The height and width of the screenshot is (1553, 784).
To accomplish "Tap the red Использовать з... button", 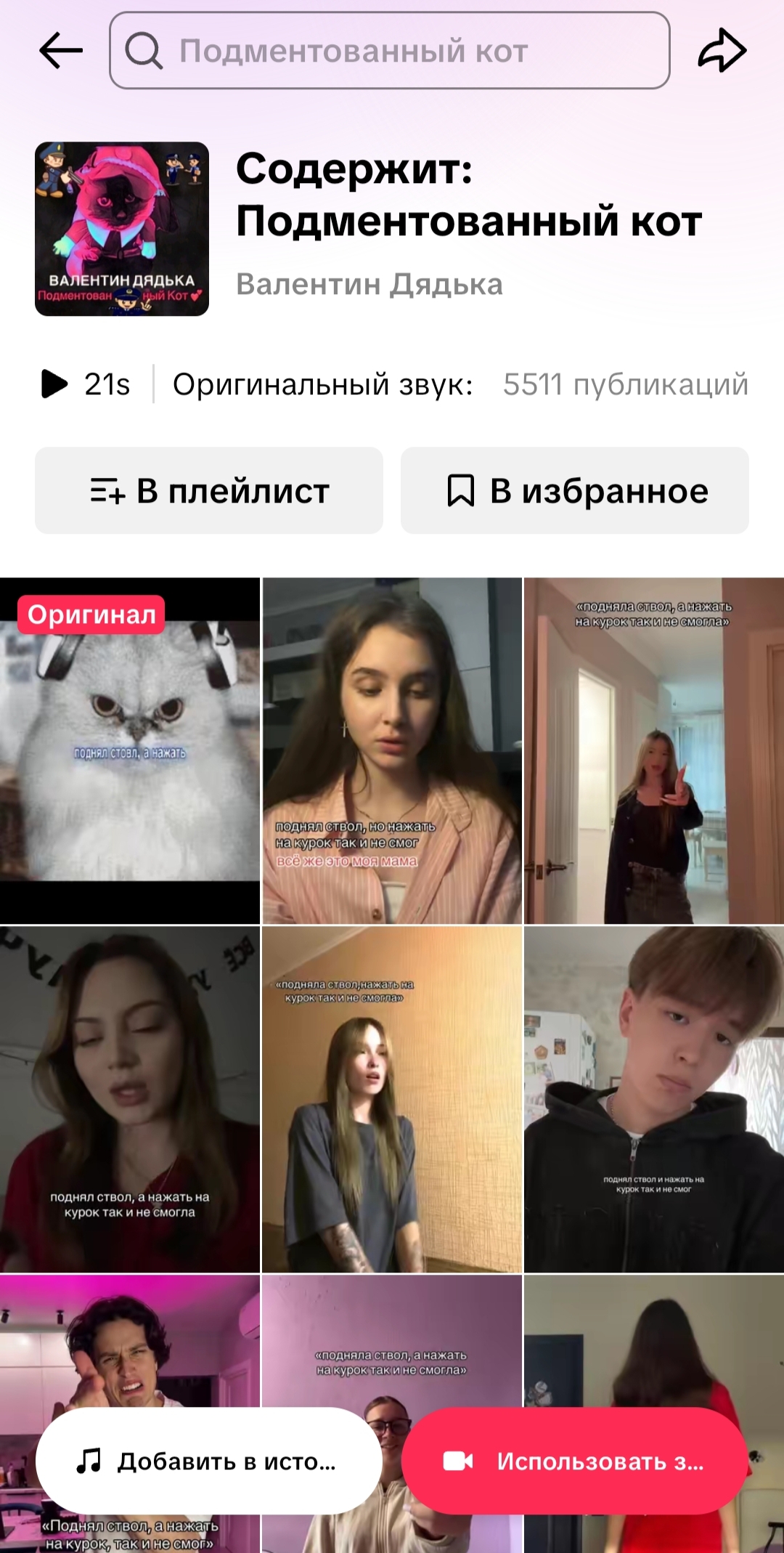I will [575, 1461].
